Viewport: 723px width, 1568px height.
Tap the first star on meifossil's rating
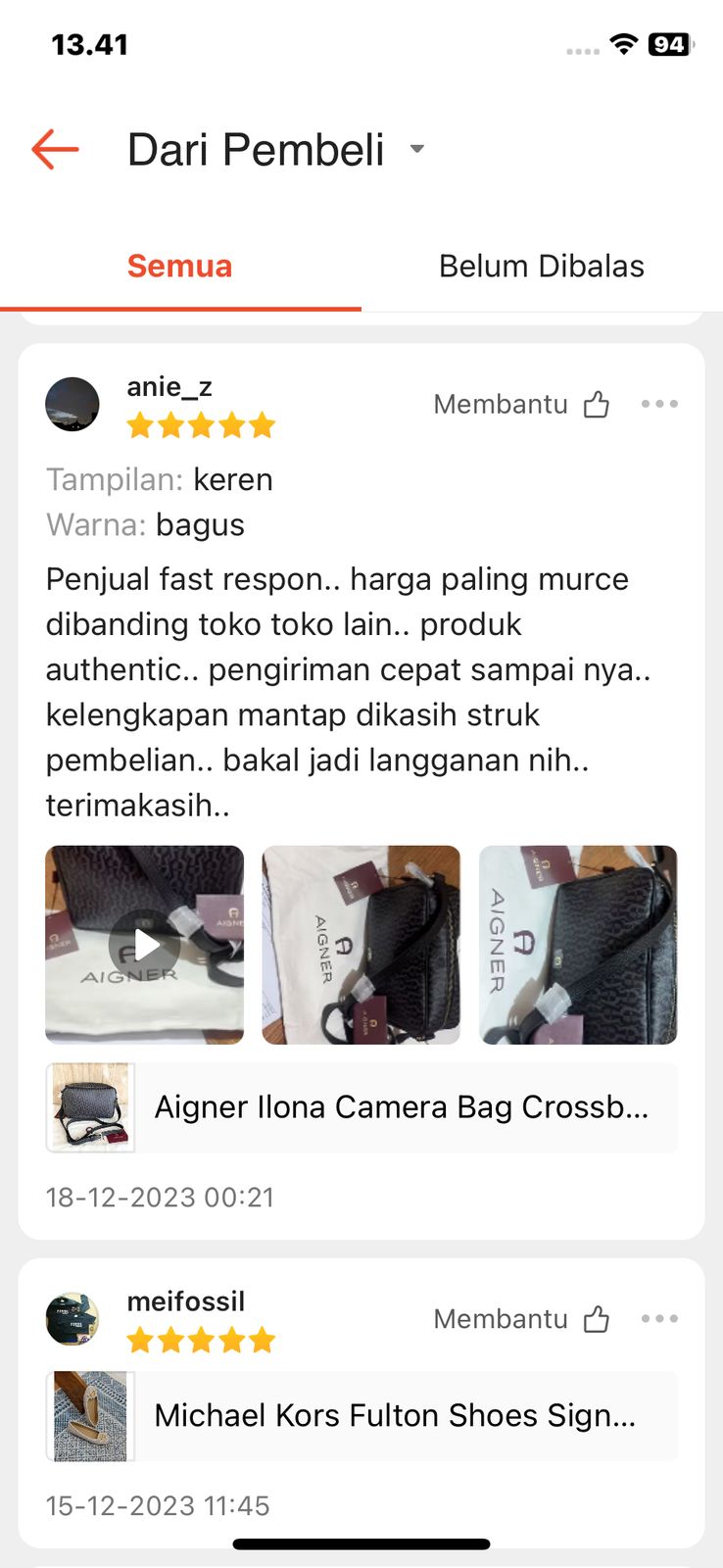139,1339
